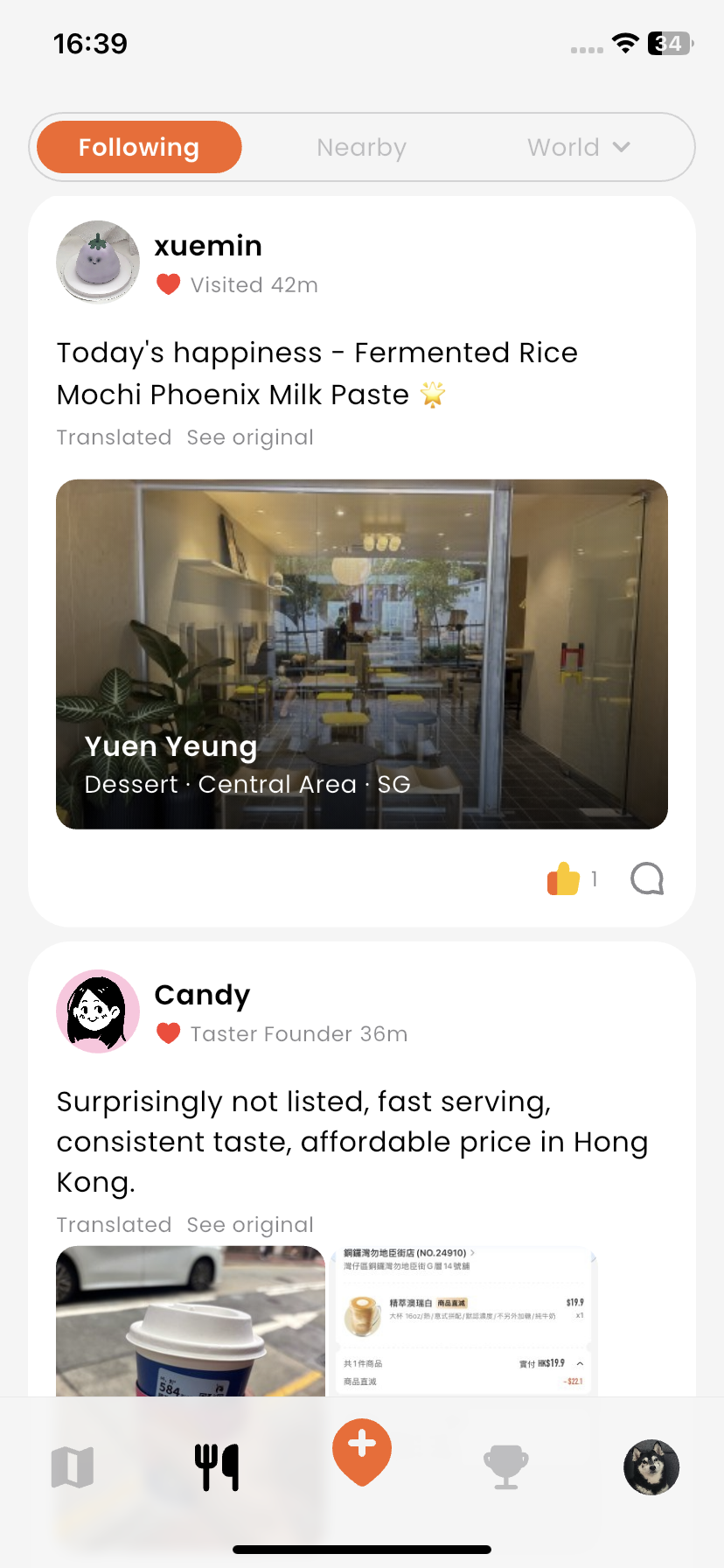Open the trophy leaderboard icon
Image resolution: width=724 pixels, height=1568 pixels.
pyautogui.click(x=506, y=1466)
